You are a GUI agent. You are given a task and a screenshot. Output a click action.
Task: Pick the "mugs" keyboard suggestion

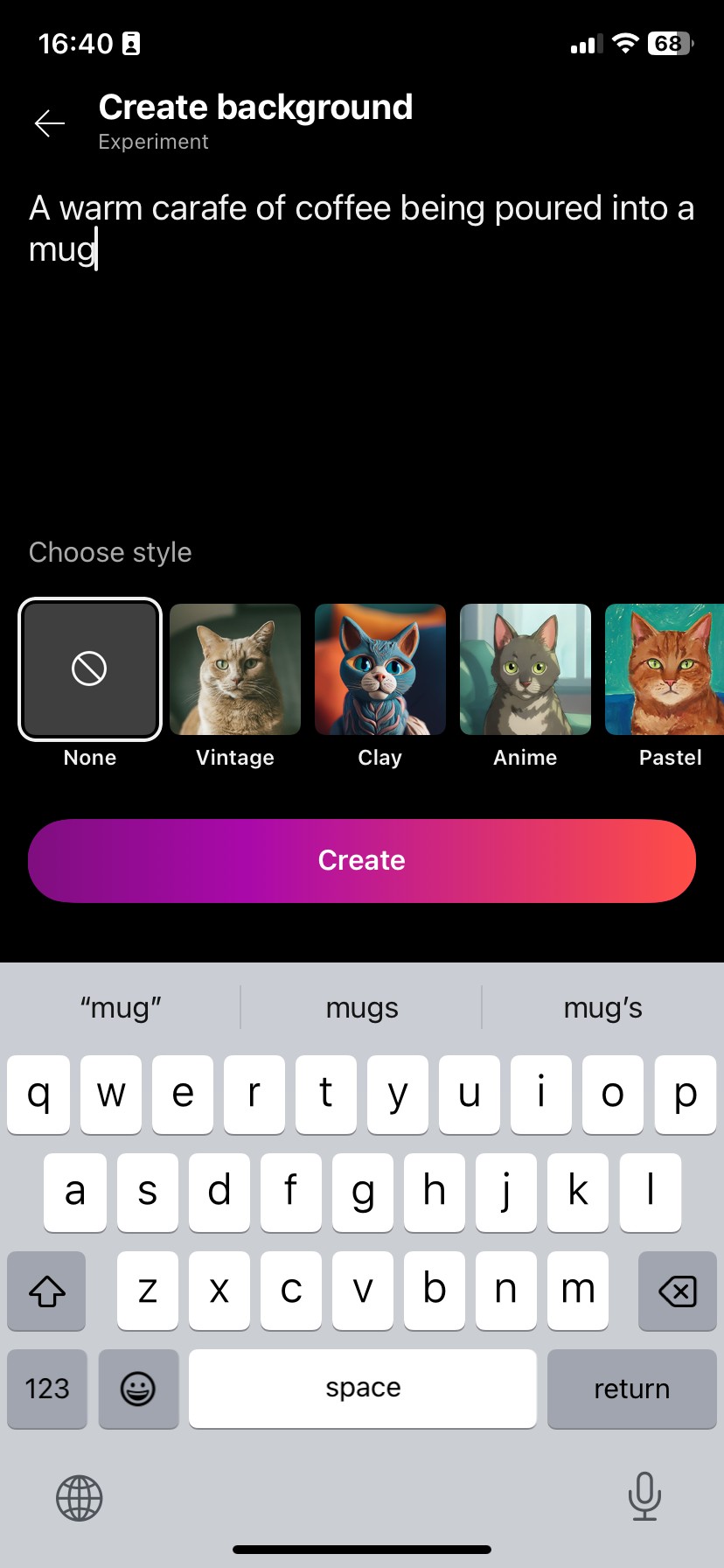[x=362, y=1008]
